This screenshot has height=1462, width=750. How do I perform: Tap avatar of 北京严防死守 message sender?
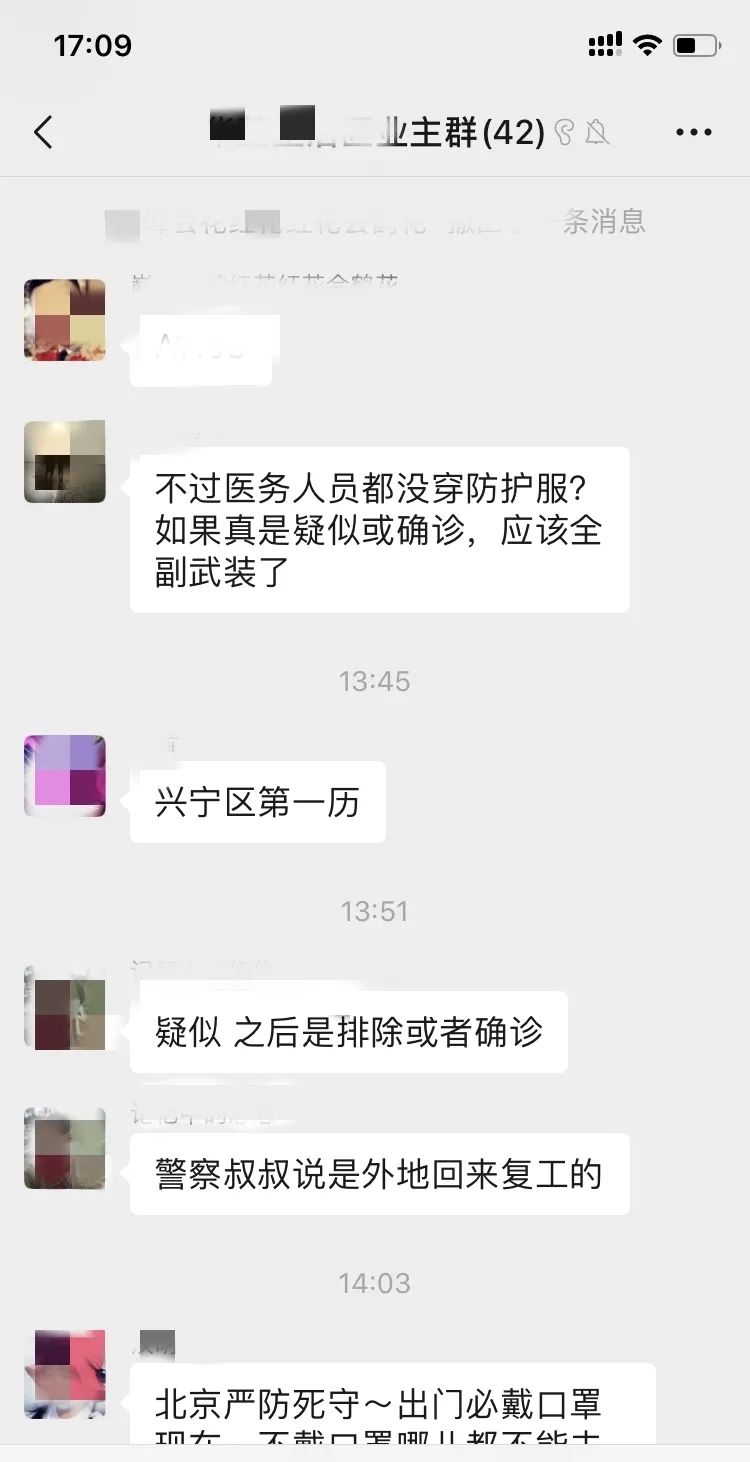click(x=65, y=1372)
